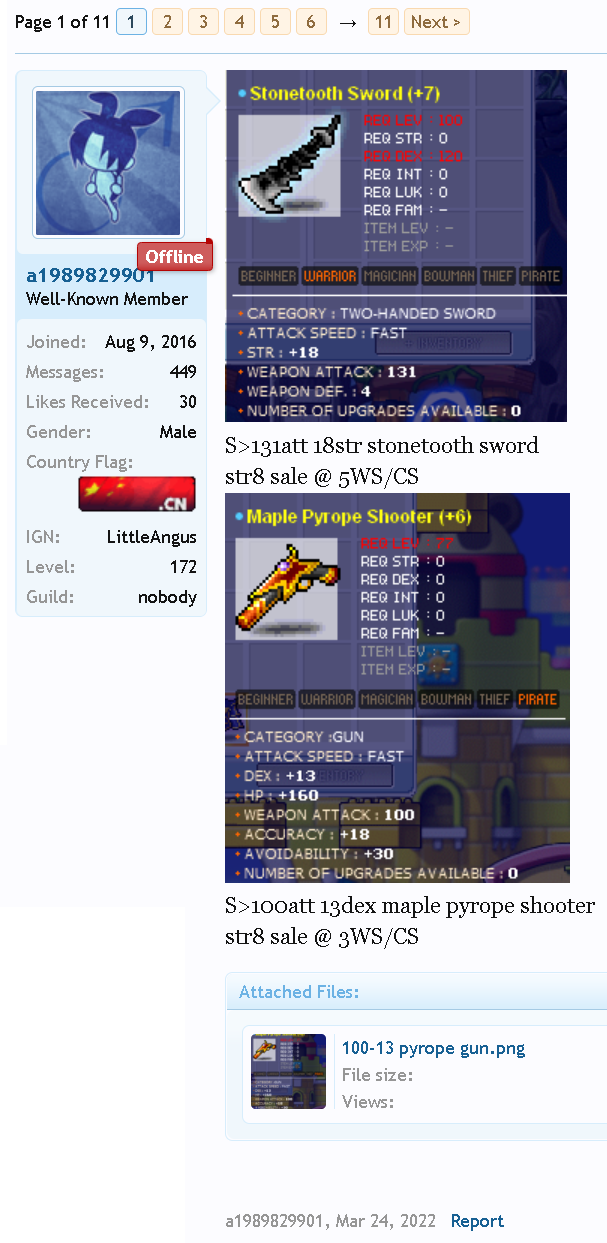View profile of a1989829901 by username

(90, 276)
